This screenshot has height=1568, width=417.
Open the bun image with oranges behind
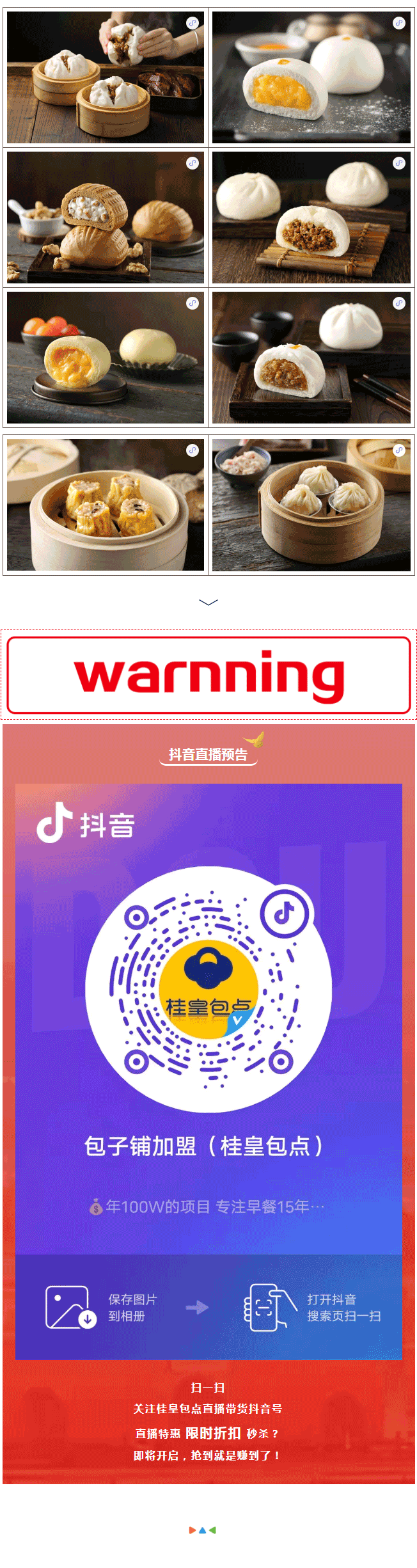tap(106, 358)
